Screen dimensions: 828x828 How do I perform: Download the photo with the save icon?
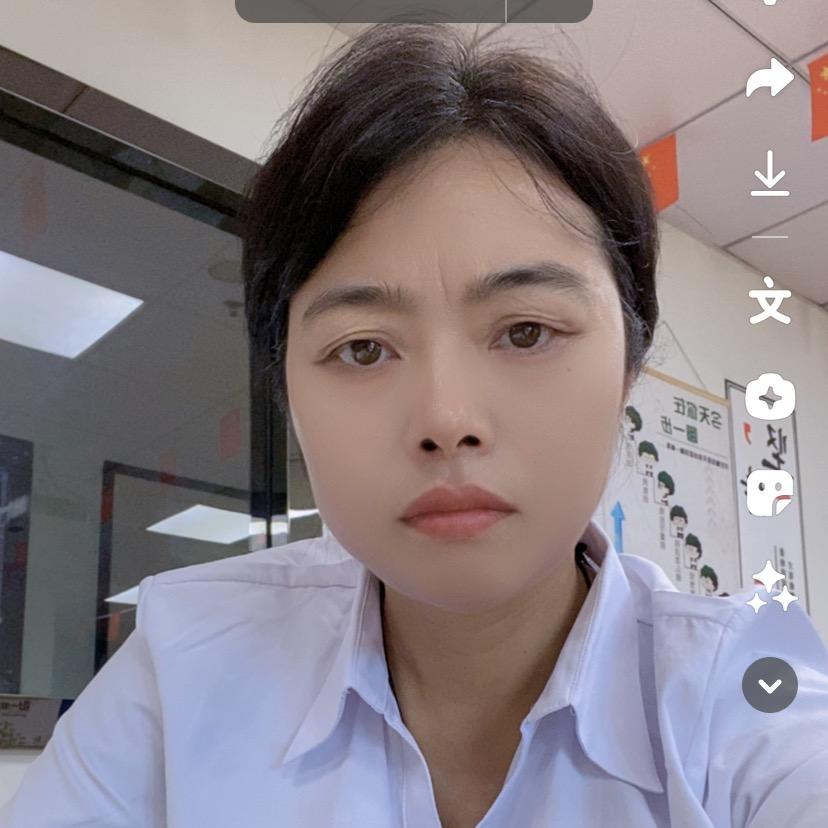click(x=769, y=173)
